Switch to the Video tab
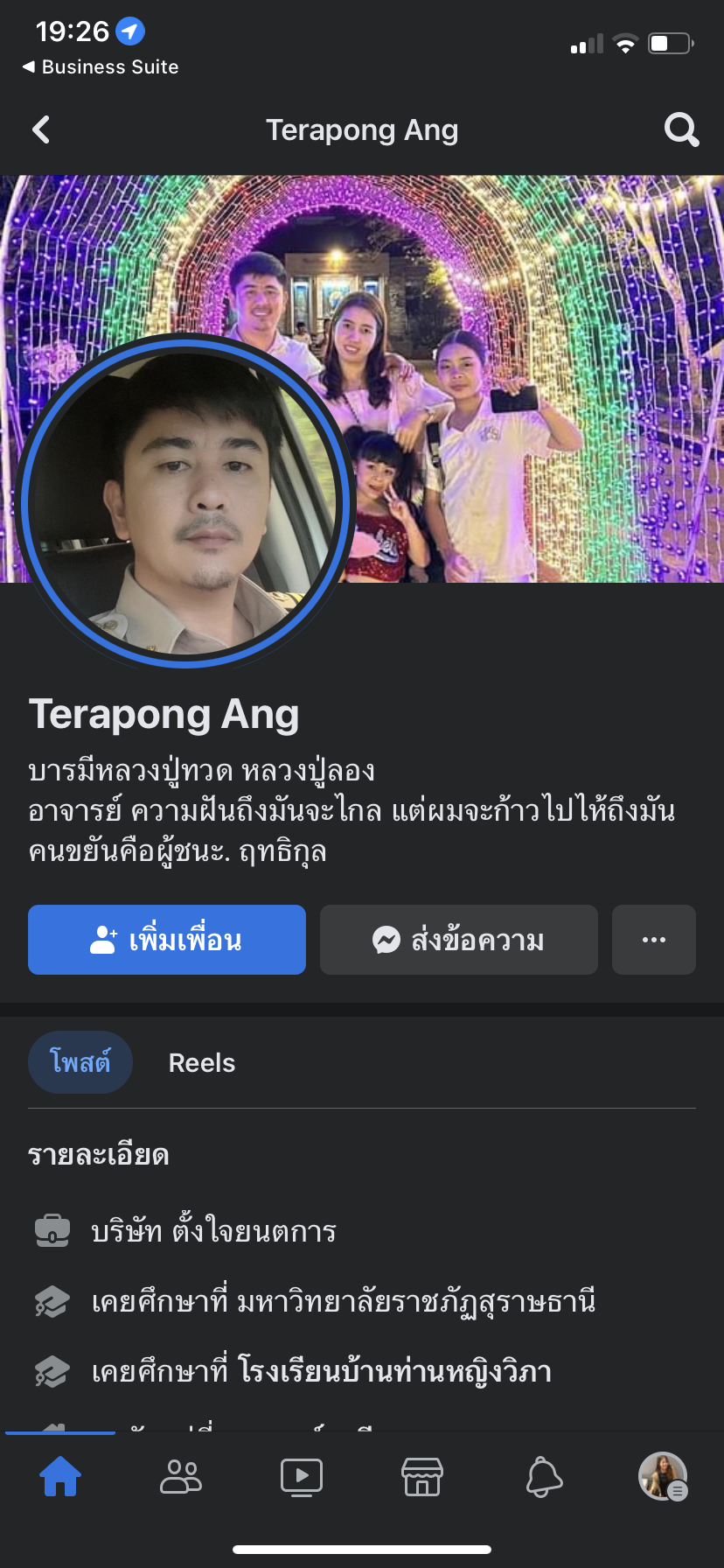The width and height of the screenshot is (724, 1568). pyautogui.click(x=302, y=1477)
